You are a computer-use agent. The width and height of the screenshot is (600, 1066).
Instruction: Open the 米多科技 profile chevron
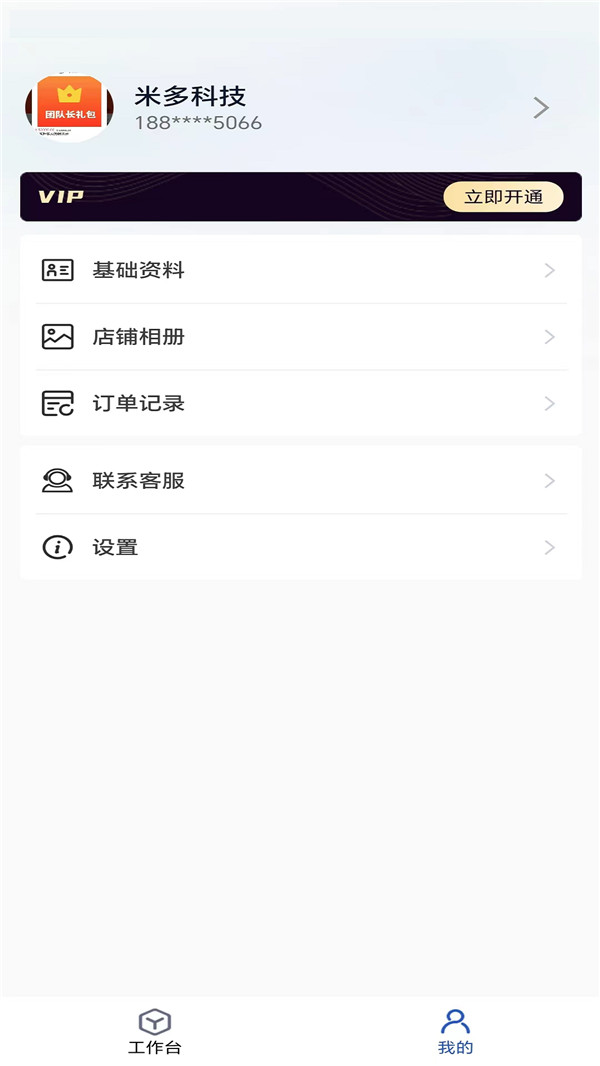pyautogui.click(x=541, y=108)
